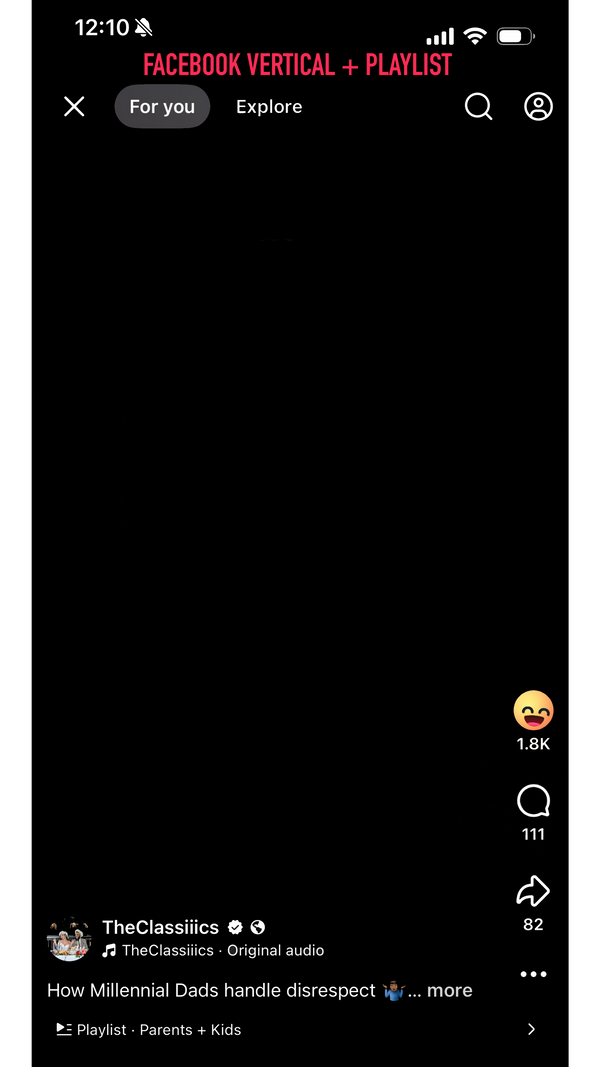
Task: Open the three-dot more options menu
Action: (533, 974)
